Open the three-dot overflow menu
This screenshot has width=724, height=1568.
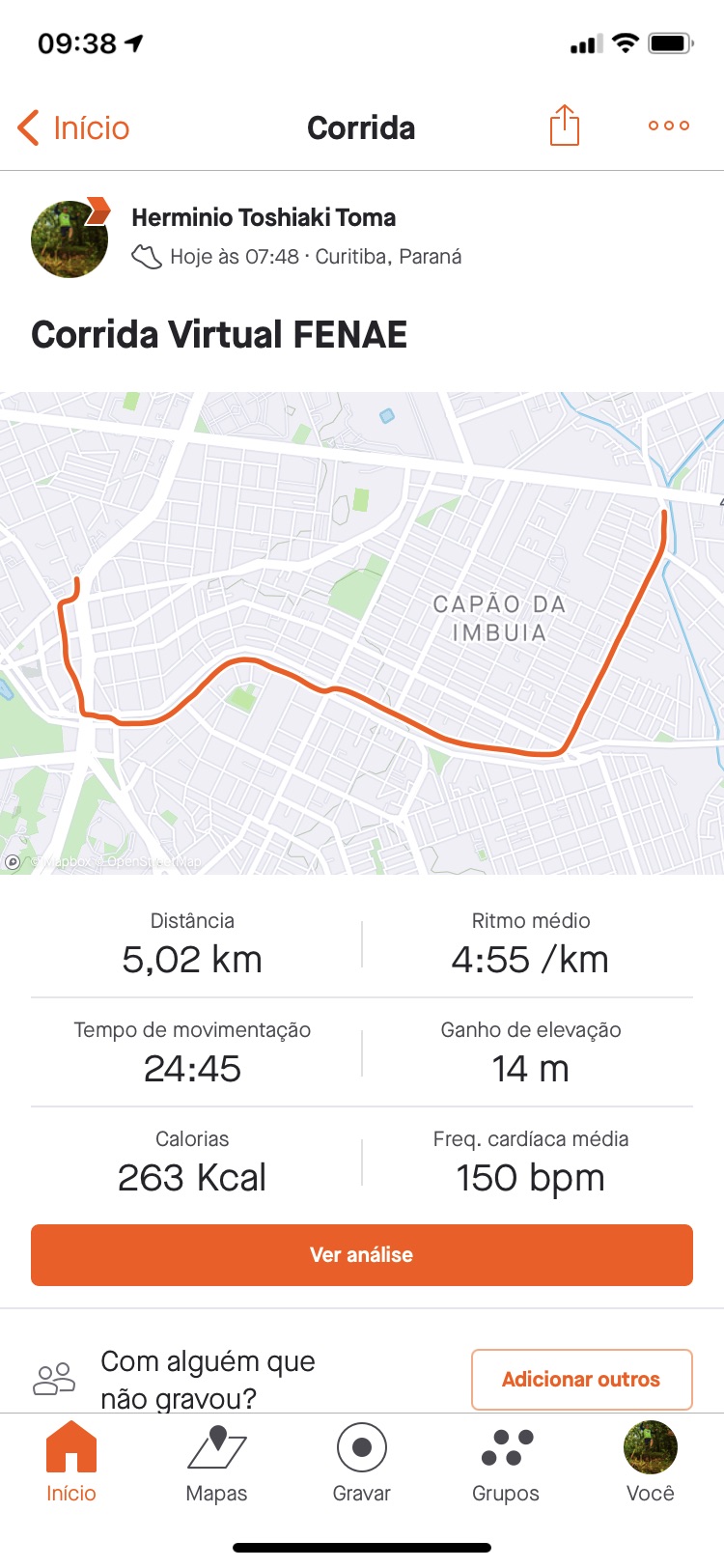pos(668,126)
